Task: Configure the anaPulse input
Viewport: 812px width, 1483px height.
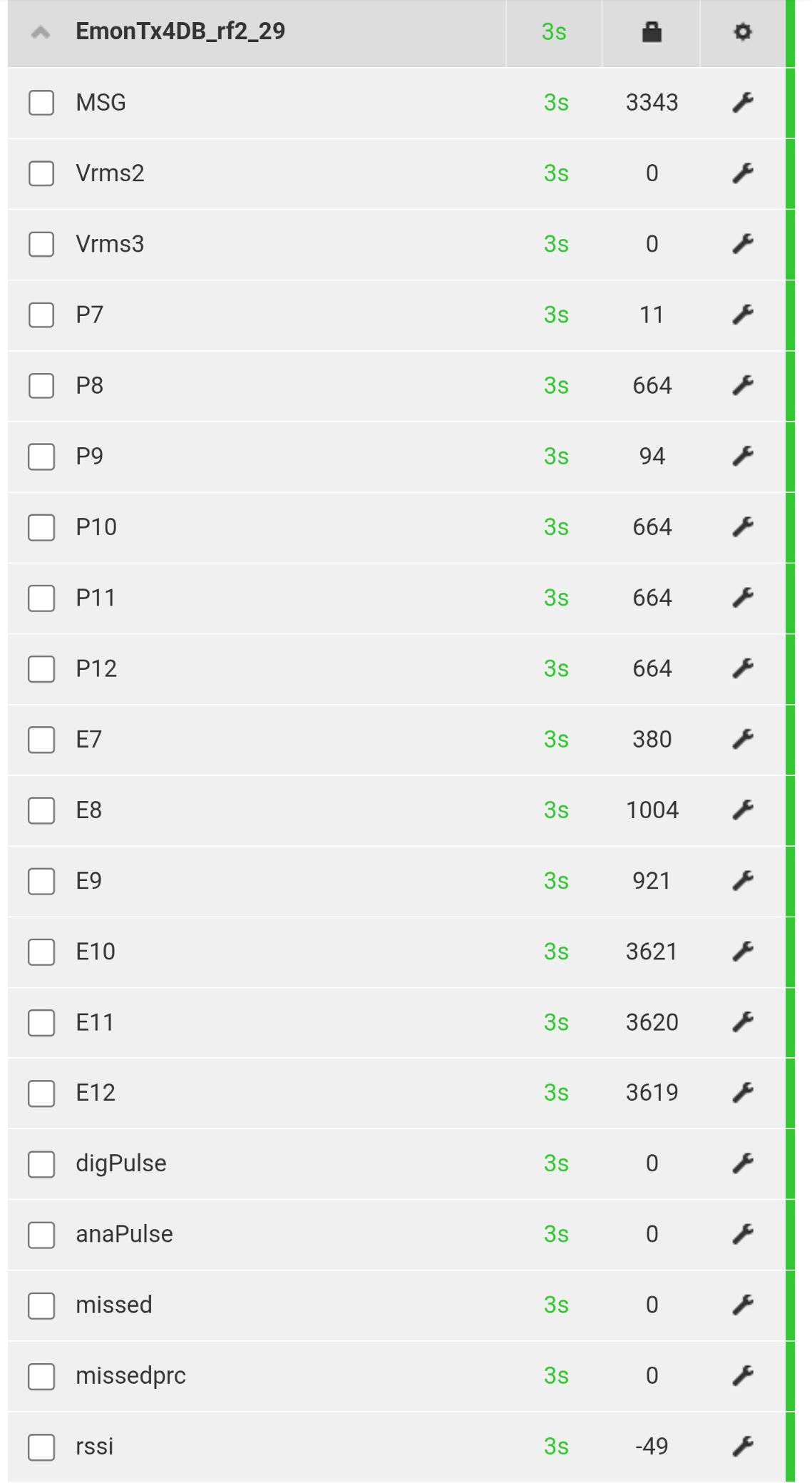Action: (743, 1234)
